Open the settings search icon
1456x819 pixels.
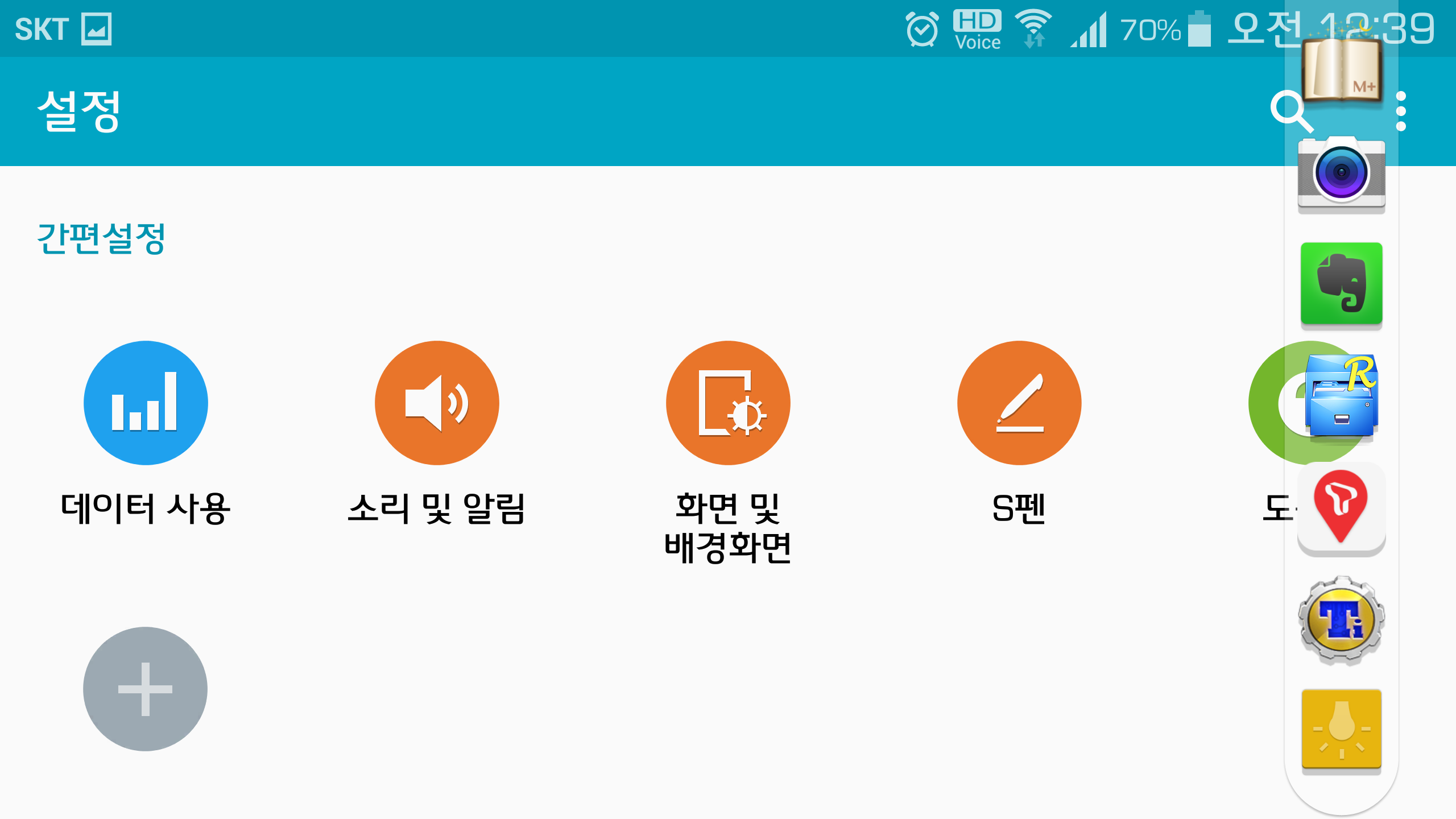point(1289,110)
